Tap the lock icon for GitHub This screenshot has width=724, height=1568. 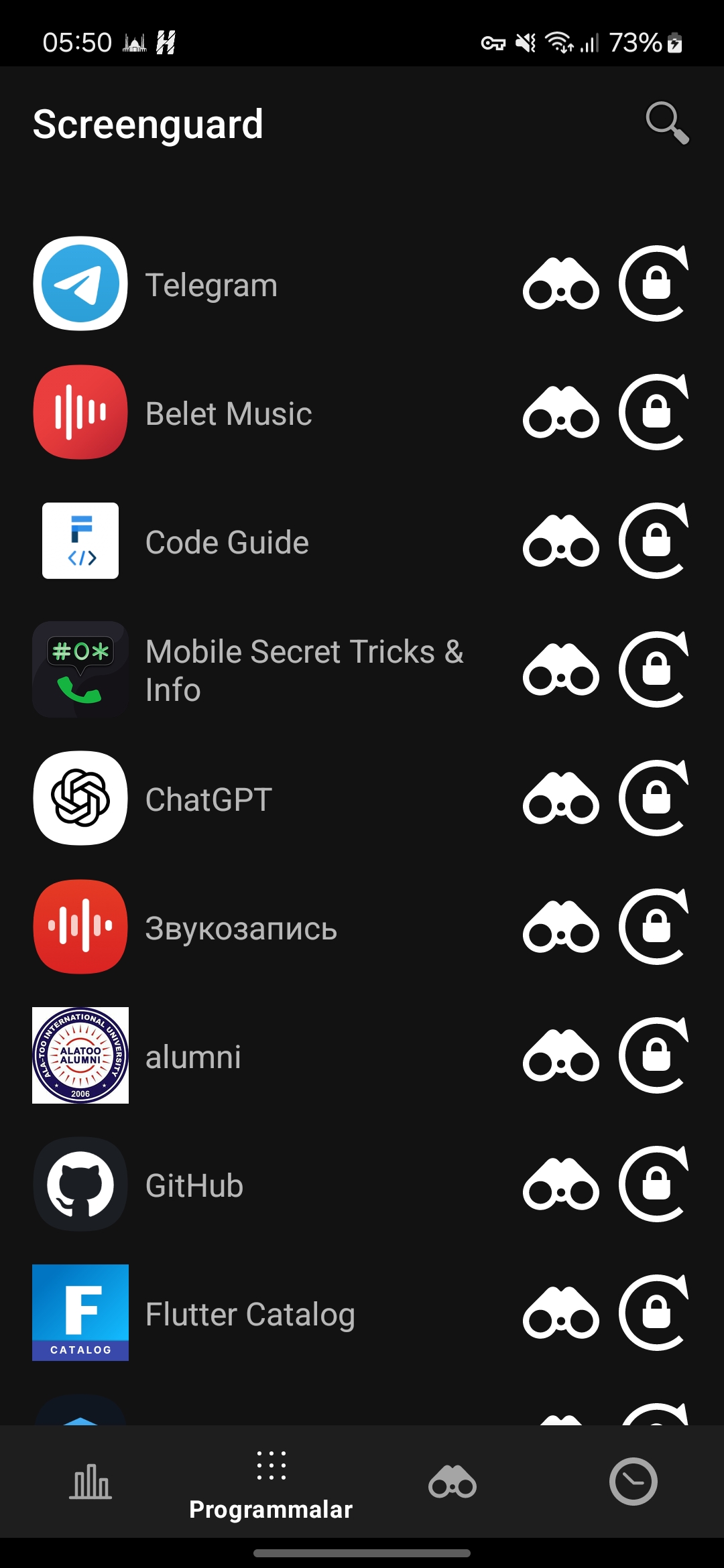(654, 1185)
